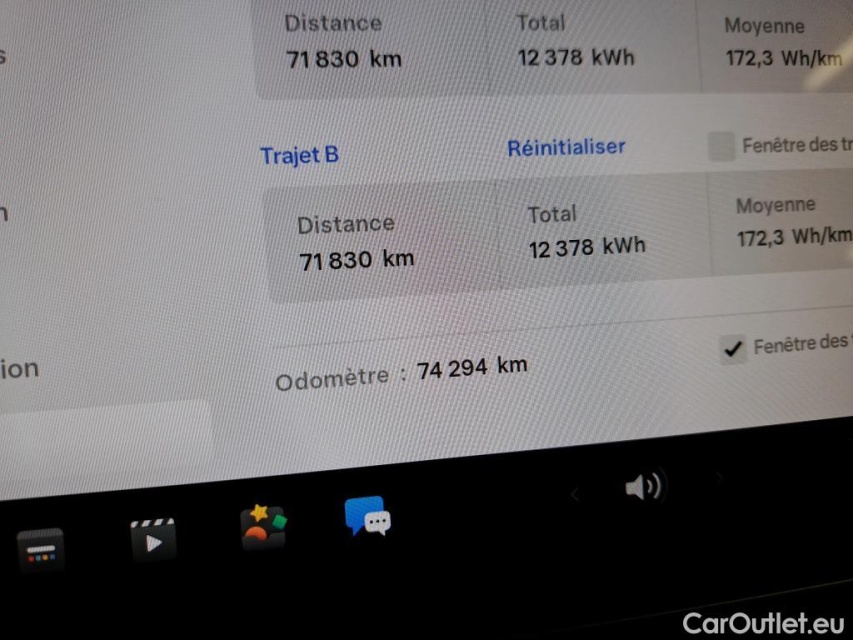Viewport: 853px width, 640px height.
Task: Lower volume with the left chevron
Action: [575, 493]
